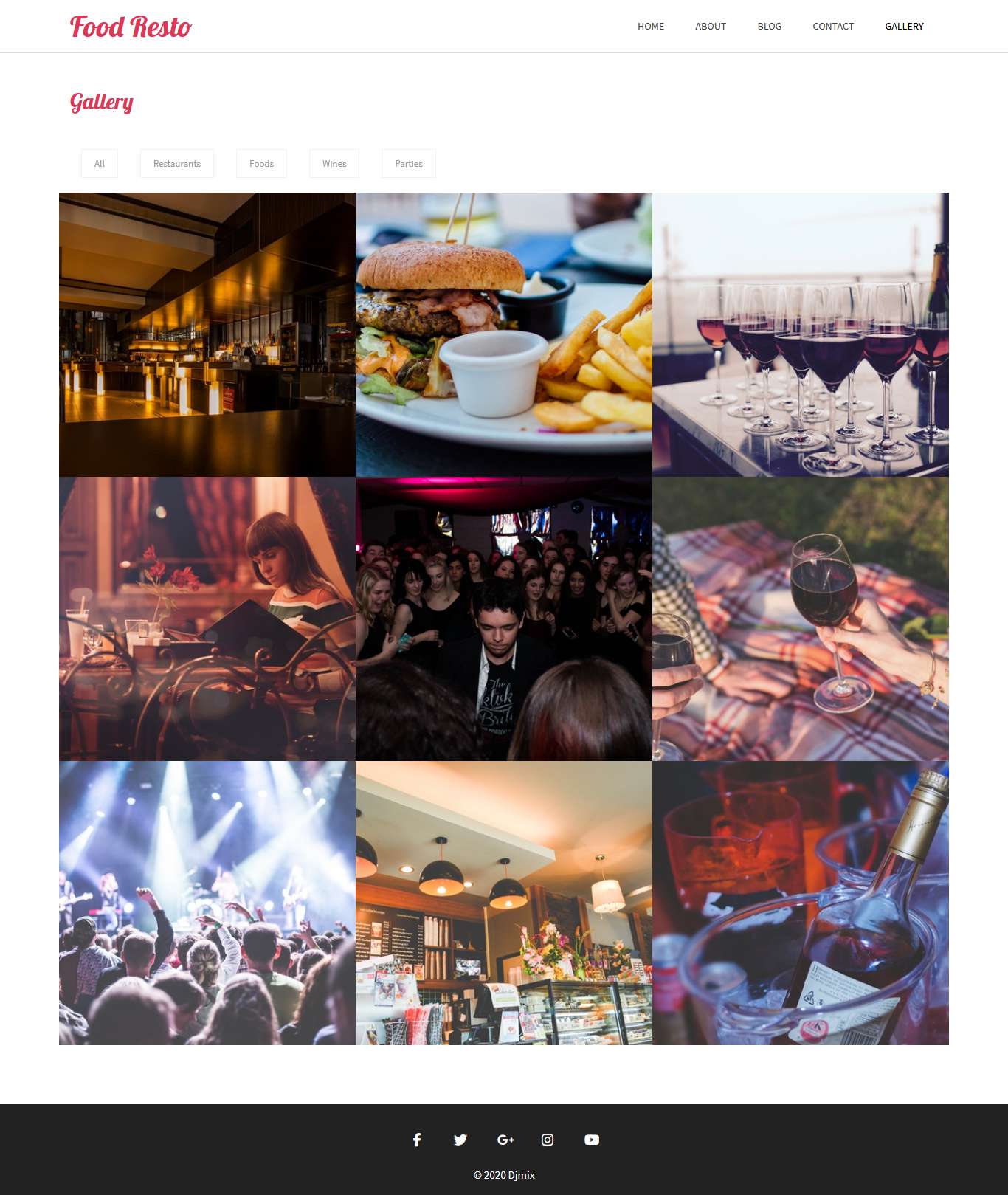The image size is (1008, 1195).
Task: Show All gallery photos
Action: [100, 164]
